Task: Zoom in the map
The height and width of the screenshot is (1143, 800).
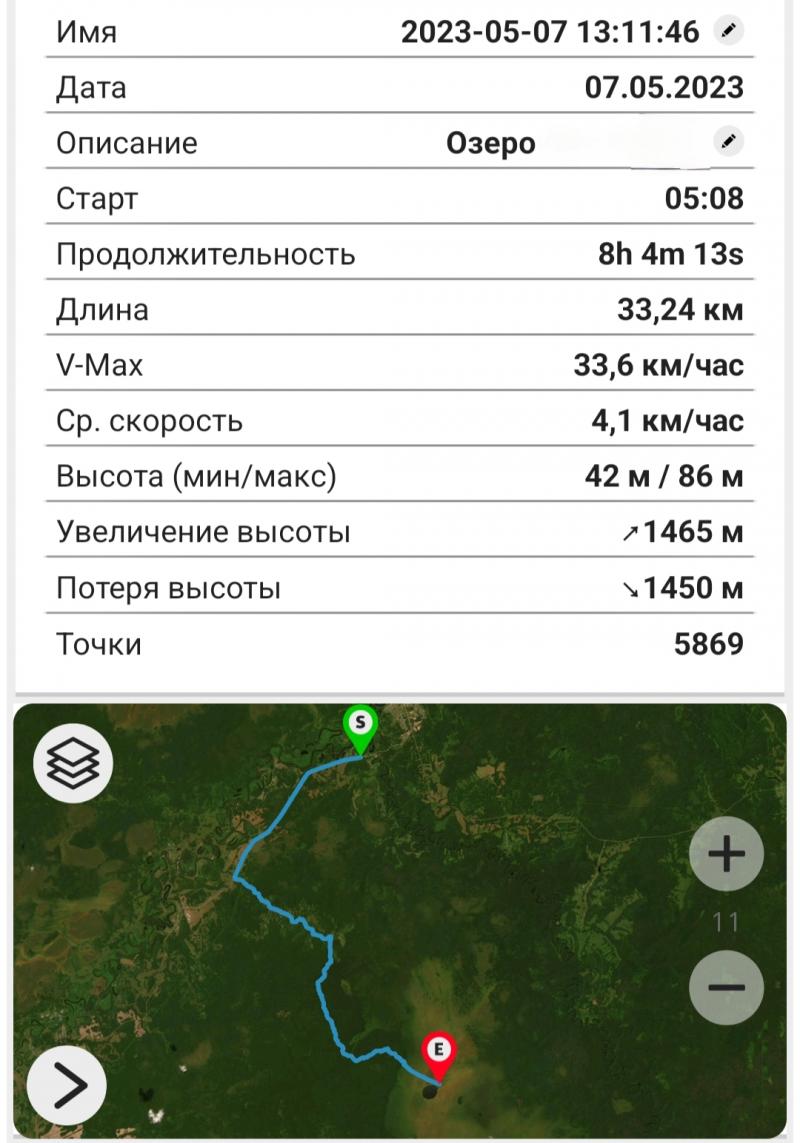Action: point(726,854)
